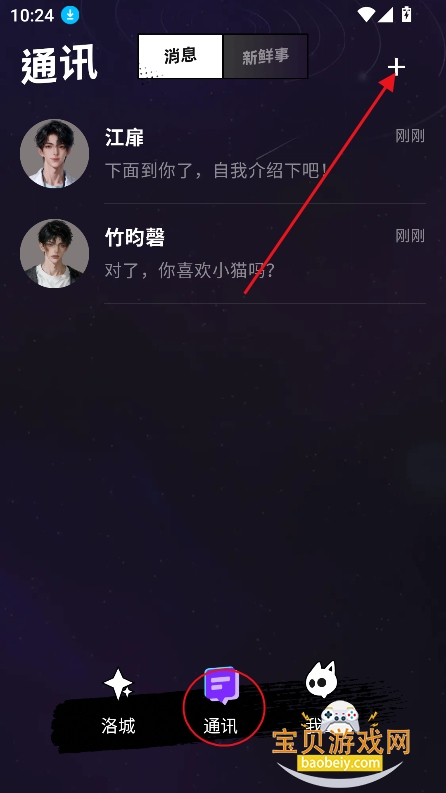Viewport: 446px width, 793px height.
Task: Switch to the 消息 tab
Action: coord(181,56)
